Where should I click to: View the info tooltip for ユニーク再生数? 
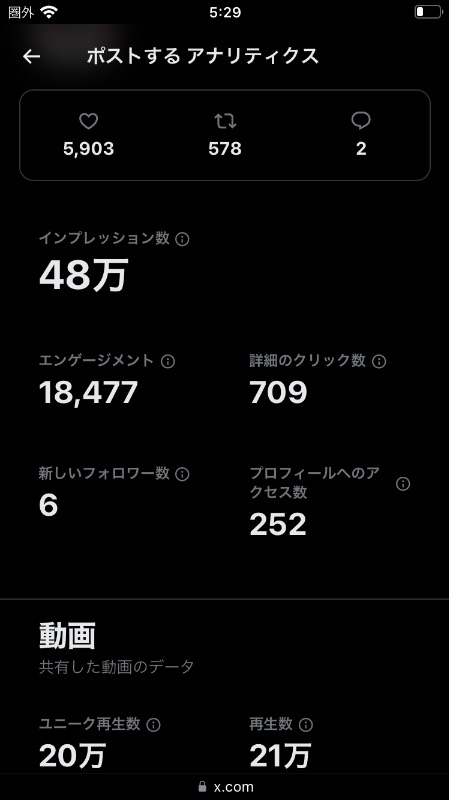[154, 724]
